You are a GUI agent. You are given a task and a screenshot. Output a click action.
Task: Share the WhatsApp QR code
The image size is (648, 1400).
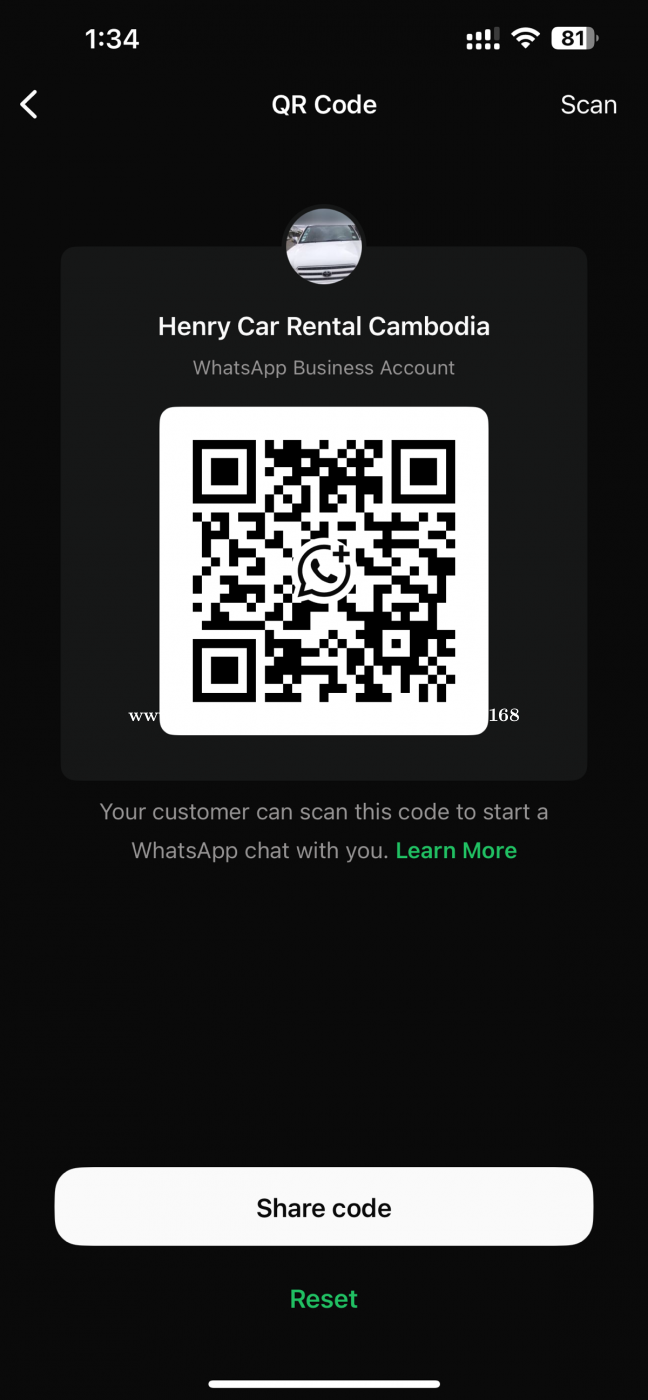coord(324,1207)
